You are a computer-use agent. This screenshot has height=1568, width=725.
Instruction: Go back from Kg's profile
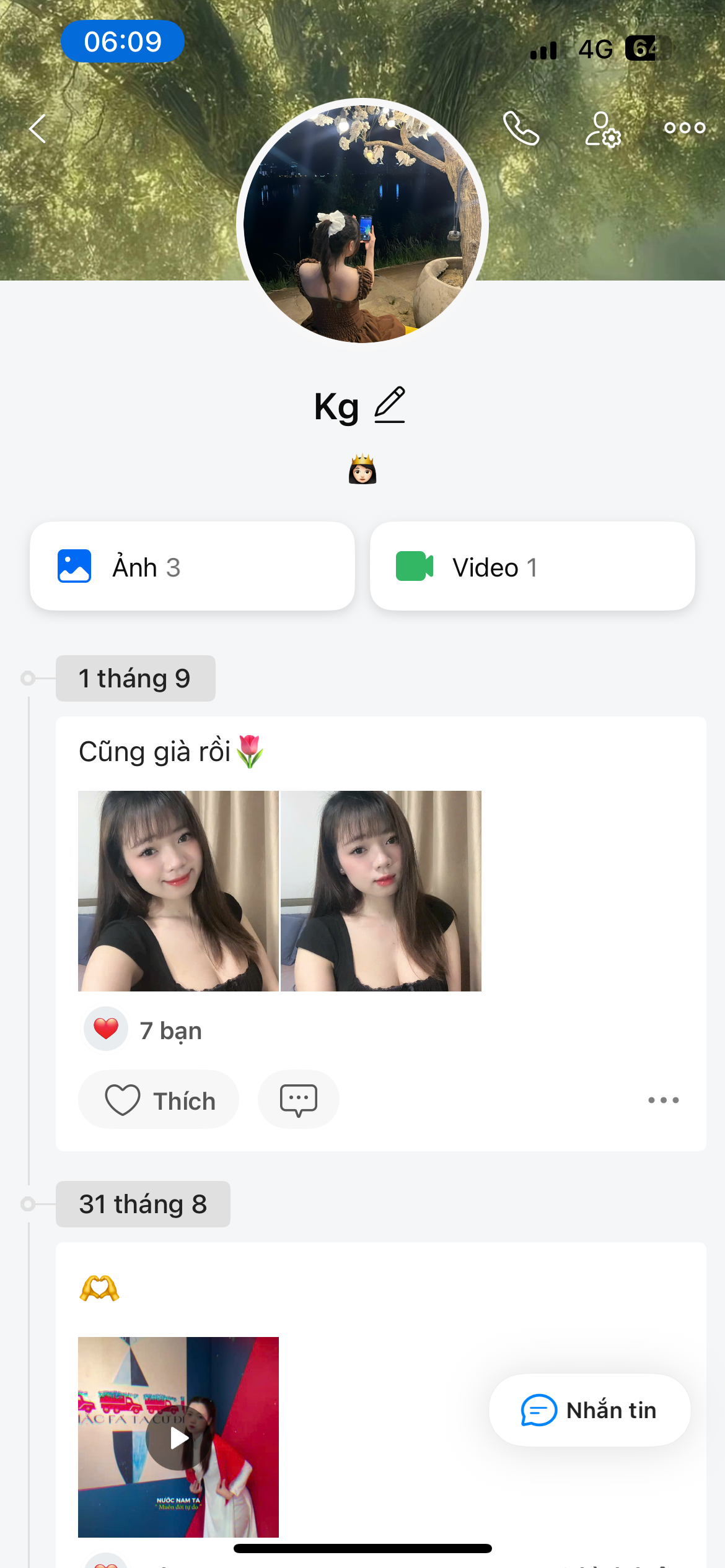(38, 129)
